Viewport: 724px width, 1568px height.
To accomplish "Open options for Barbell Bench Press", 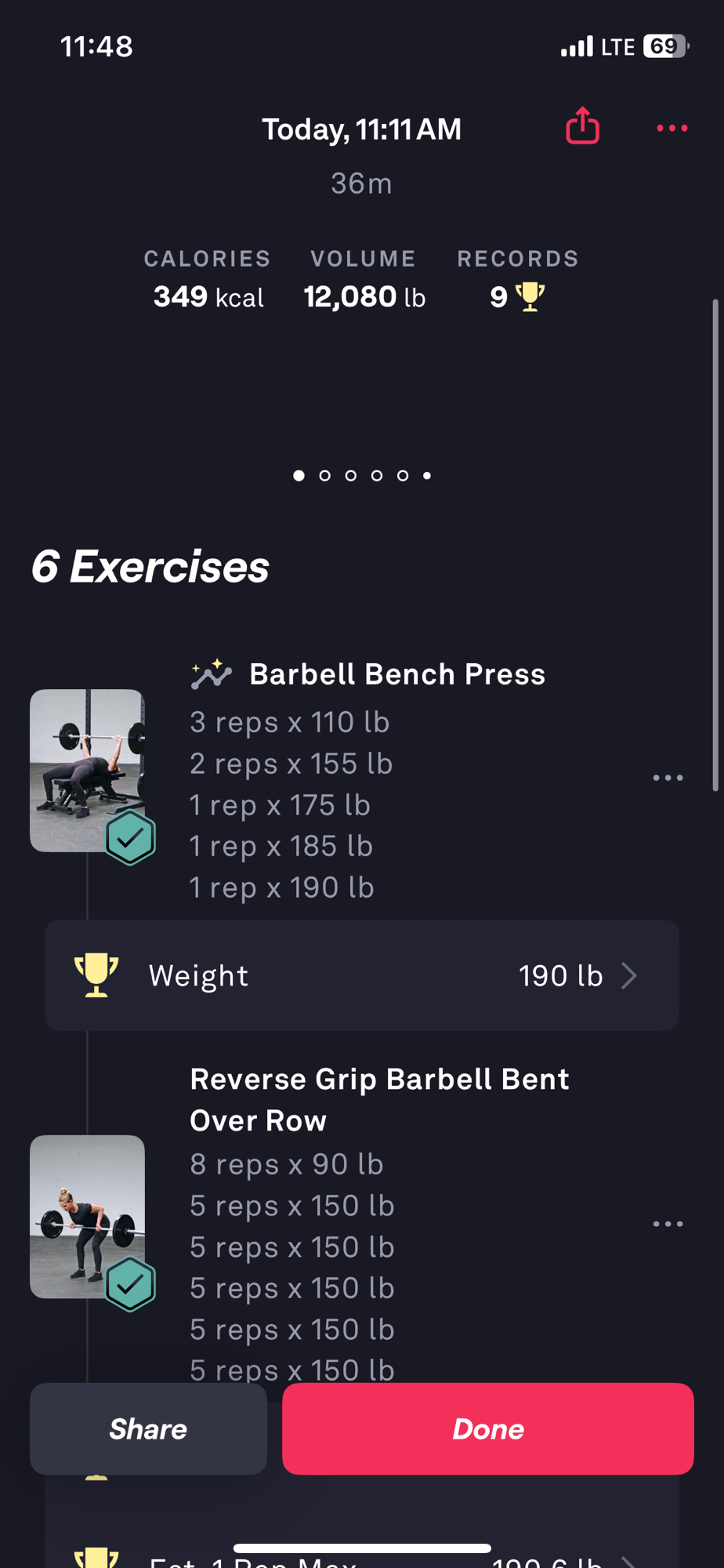I will point(668,778).
